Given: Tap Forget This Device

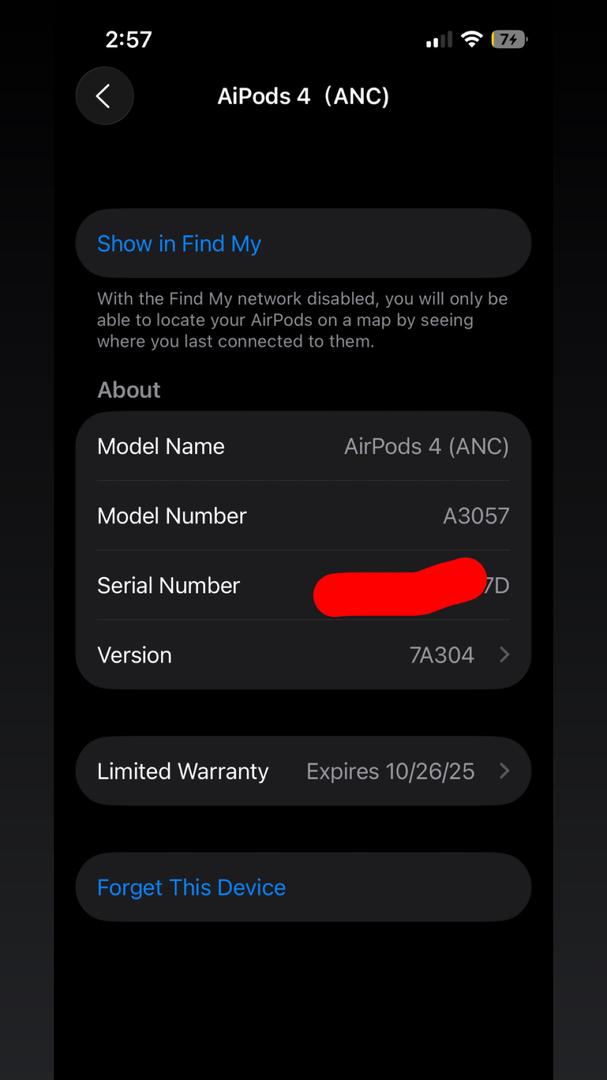Looking at the screenshot, I should 303,887.
